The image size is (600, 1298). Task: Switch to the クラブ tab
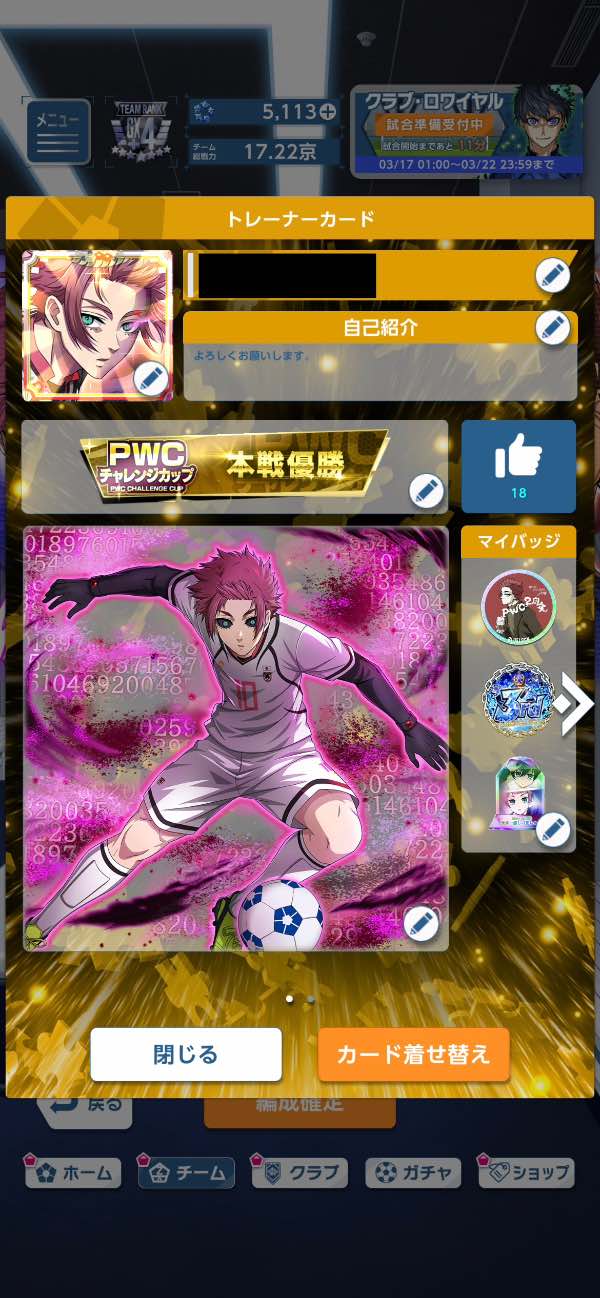click(x=299, y=1172)
